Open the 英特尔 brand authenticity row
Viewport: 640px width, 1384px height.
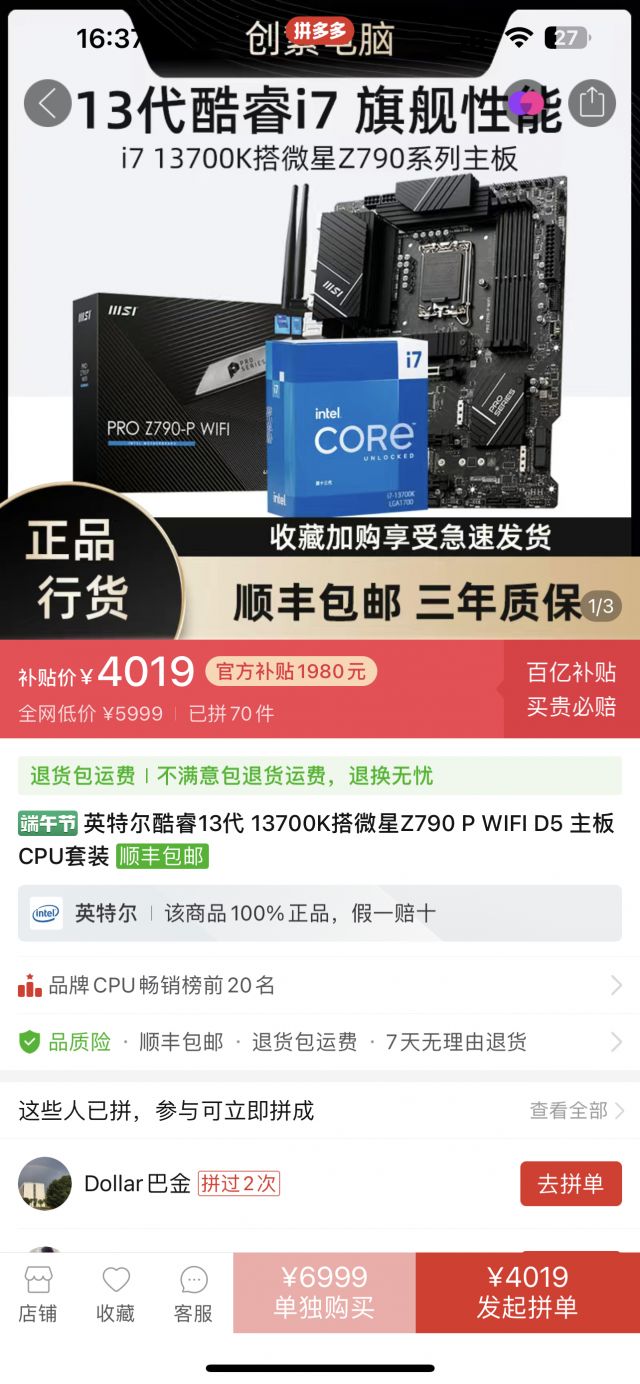(320, 913)
